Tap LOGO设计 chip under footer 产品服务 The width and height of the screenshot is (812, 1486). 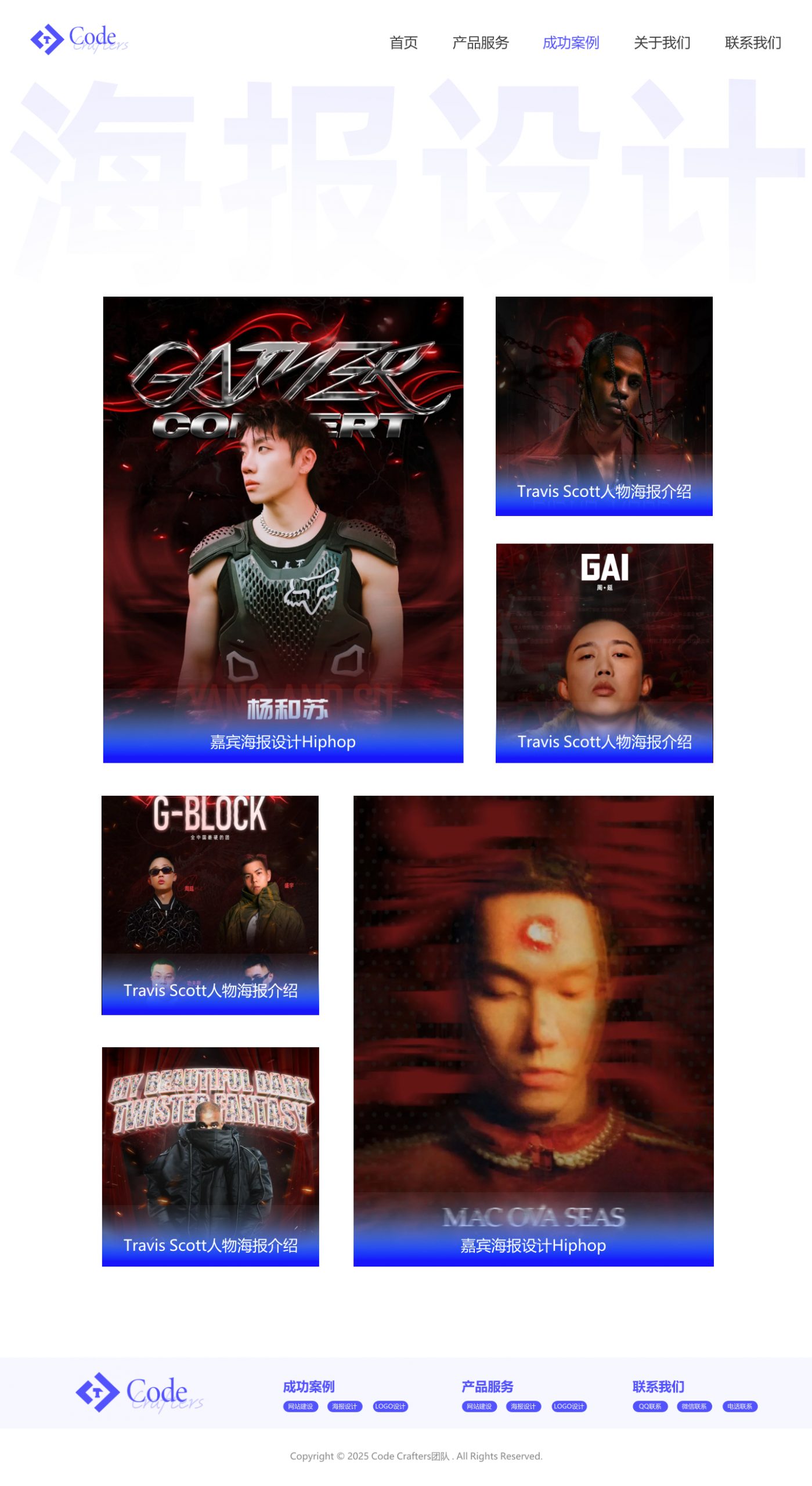pos(569,1406)
